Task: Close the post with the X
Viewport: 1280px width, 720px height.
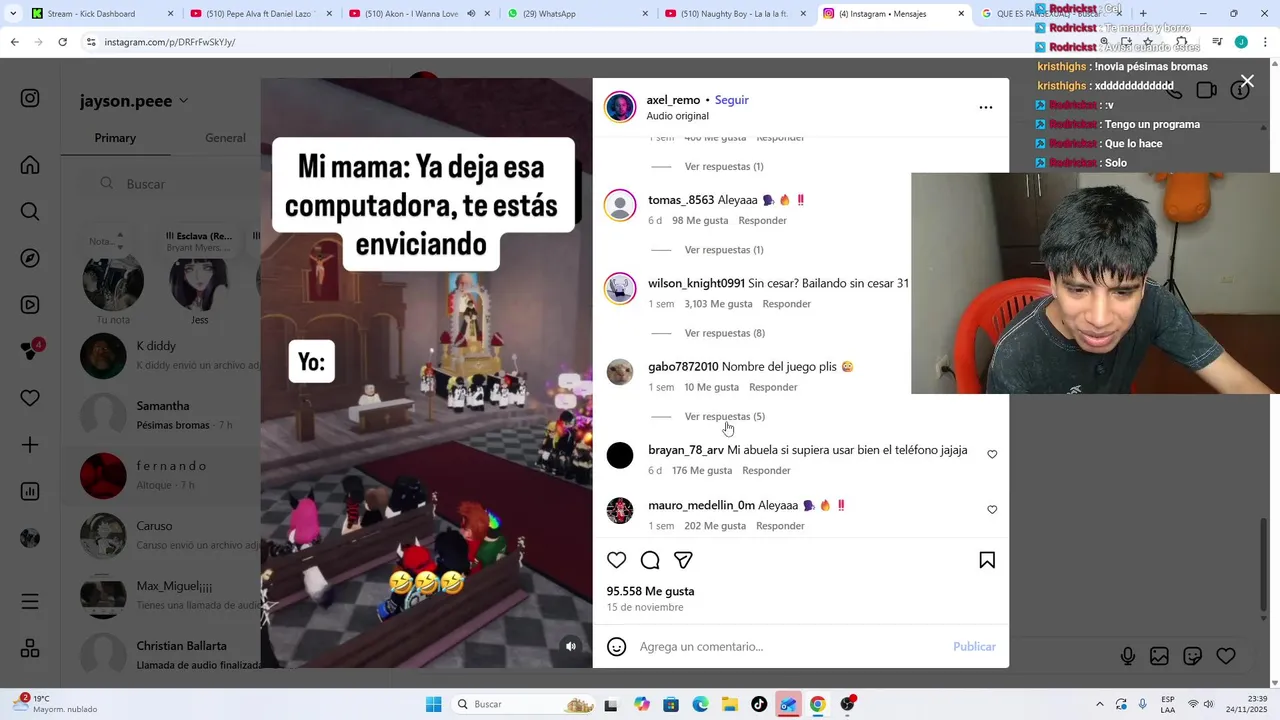Action: [1246, 81]
